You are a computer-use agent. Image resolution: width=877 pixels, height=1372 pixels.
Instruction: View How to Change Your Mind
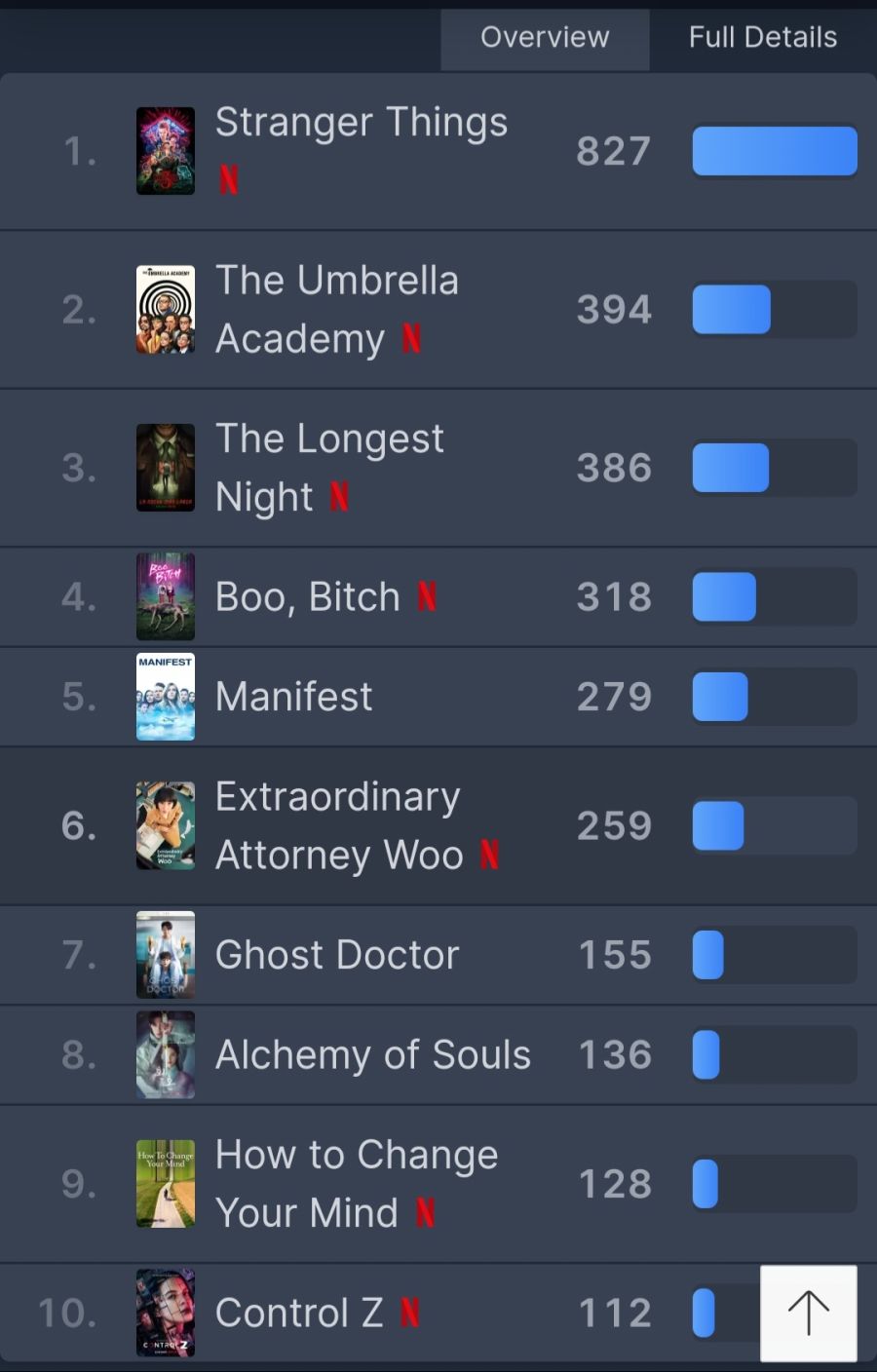click(x=356, y=1183)
